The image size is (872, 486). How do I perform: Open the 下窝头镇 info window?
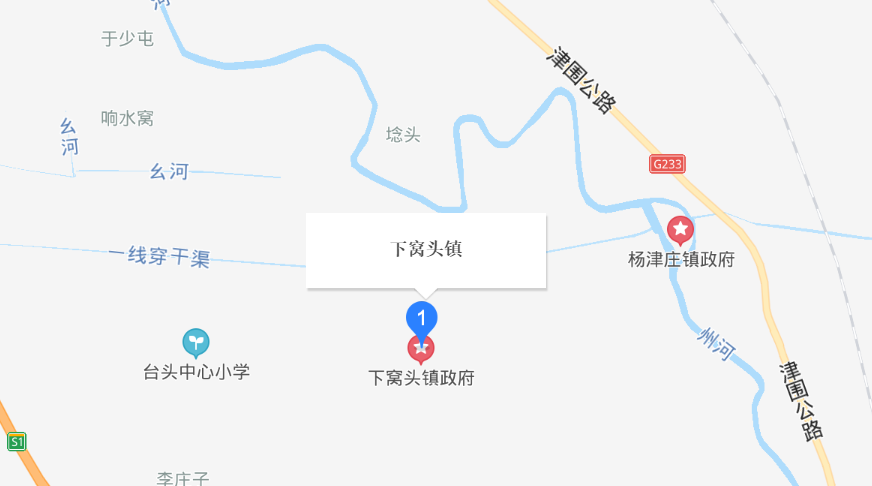(426, 250)
